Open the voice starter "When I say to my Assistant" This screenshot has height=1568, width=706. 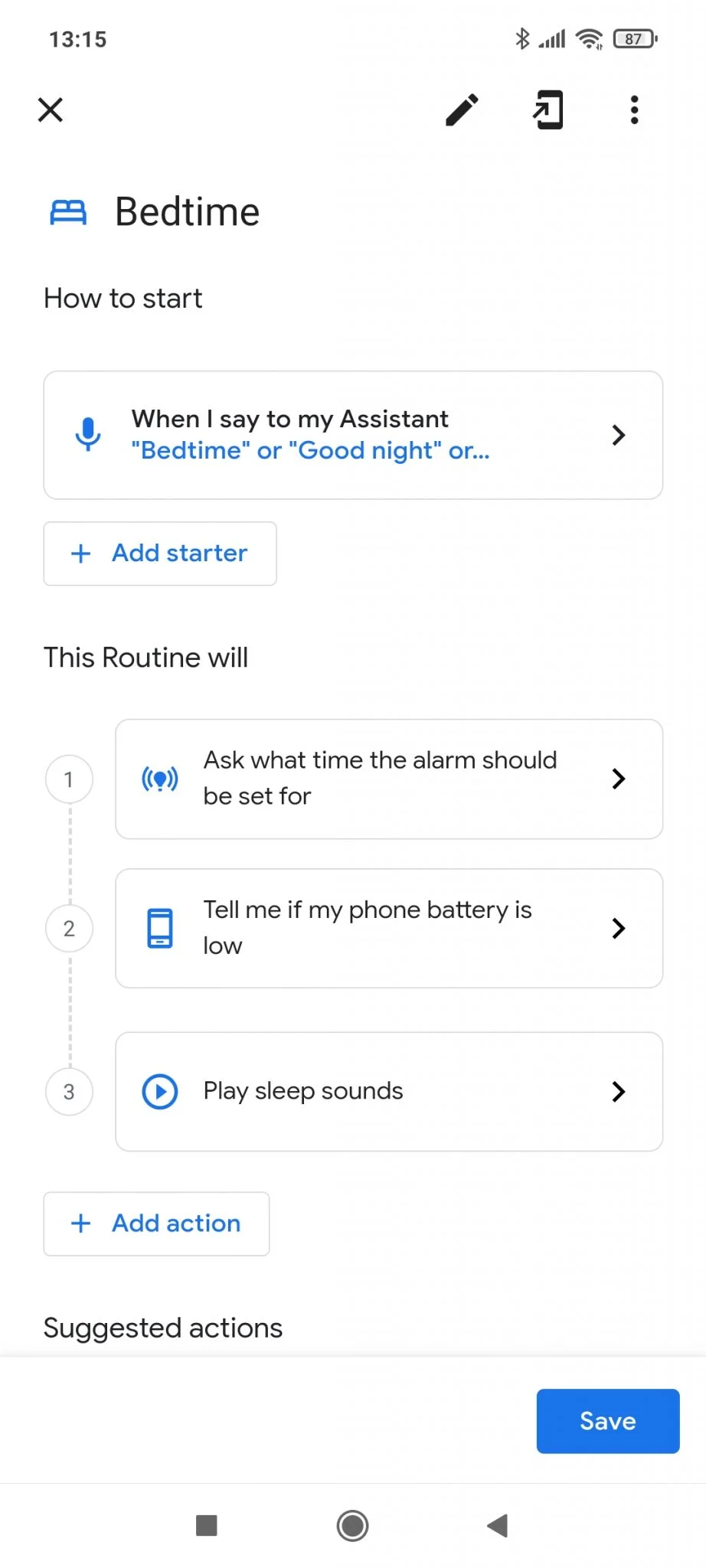click(353, 435)
